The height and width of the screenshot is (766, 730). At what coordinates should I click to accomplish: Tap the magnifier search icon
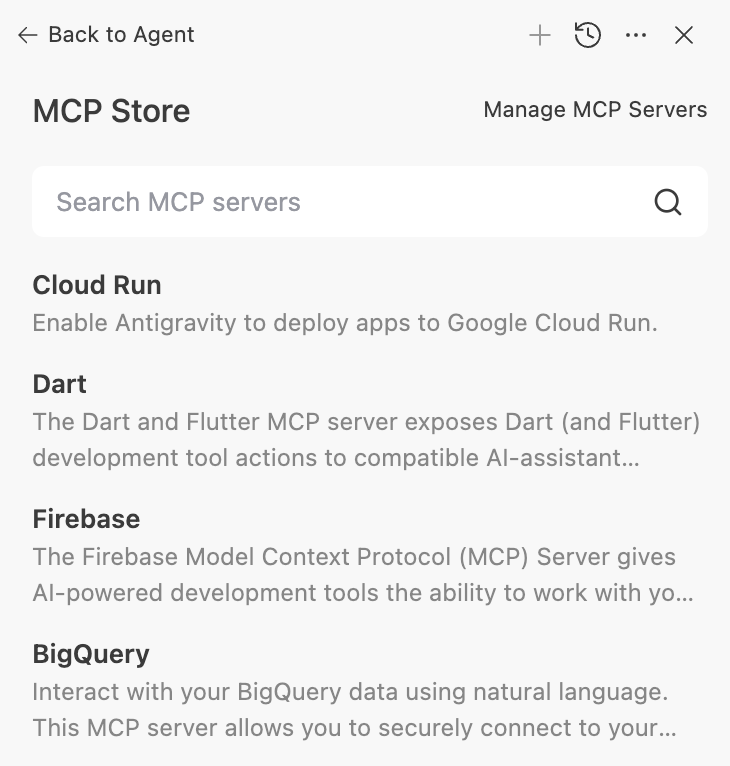[x=668, y=202]
